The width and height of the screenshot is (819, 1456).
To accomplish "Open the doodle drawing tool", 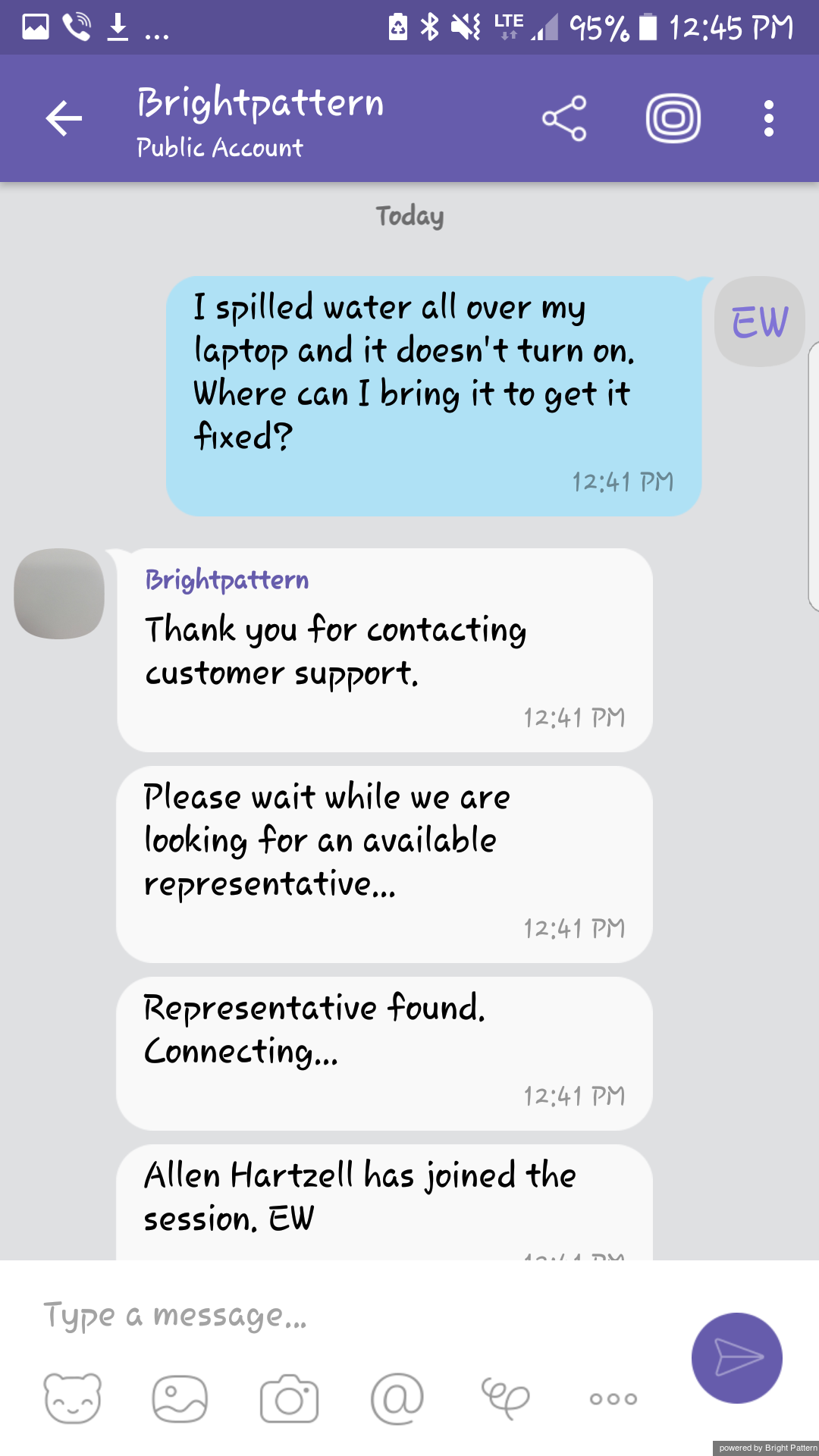I will (505, 1398).
